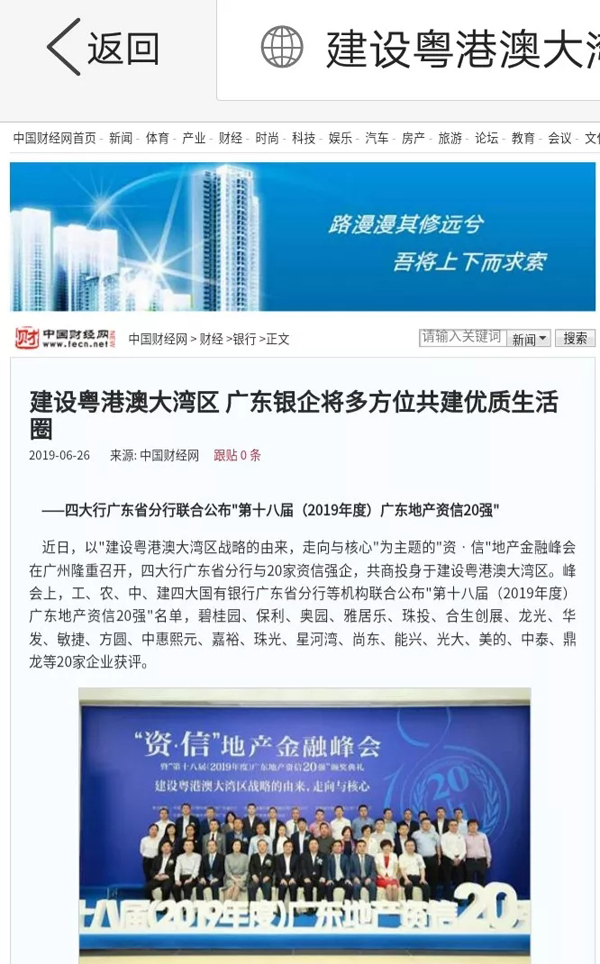Screen dimensions: 600x964
Task: Open 跟贴 0 条 comments link
Action: (237, 455)
